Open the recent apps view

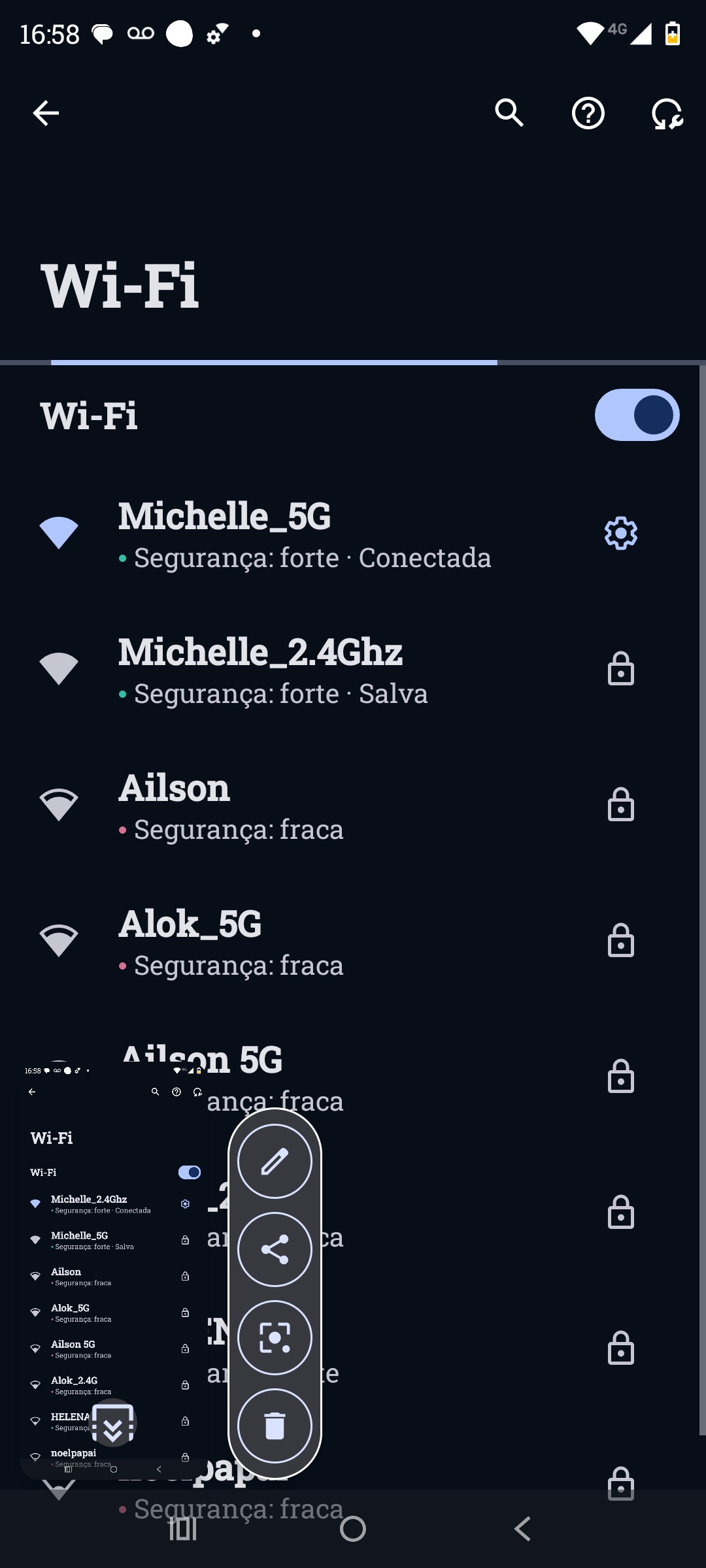click(x=183, y=1529)
